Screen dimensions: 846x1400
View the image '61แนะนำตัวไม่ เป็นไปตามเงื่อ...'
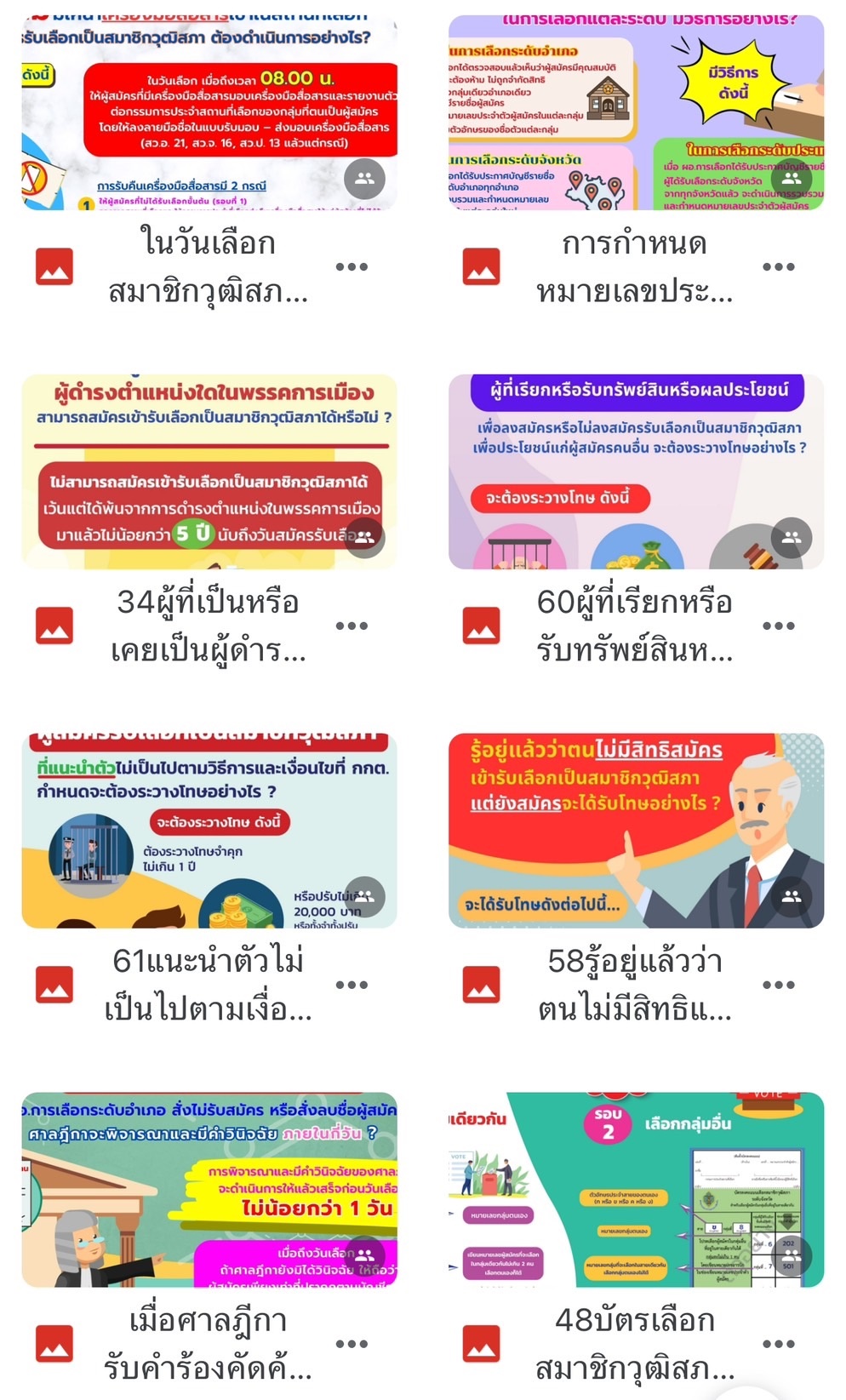pos(209,831)
